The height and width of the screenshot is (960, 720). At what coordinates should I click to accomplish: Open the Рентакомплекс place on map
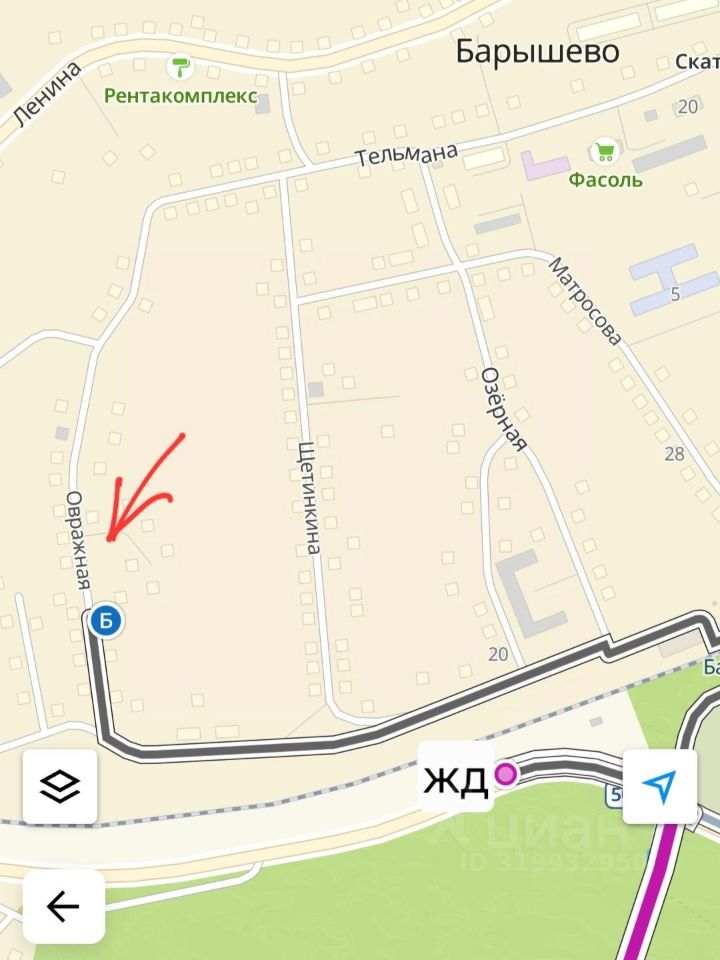(x=180, y=67)
